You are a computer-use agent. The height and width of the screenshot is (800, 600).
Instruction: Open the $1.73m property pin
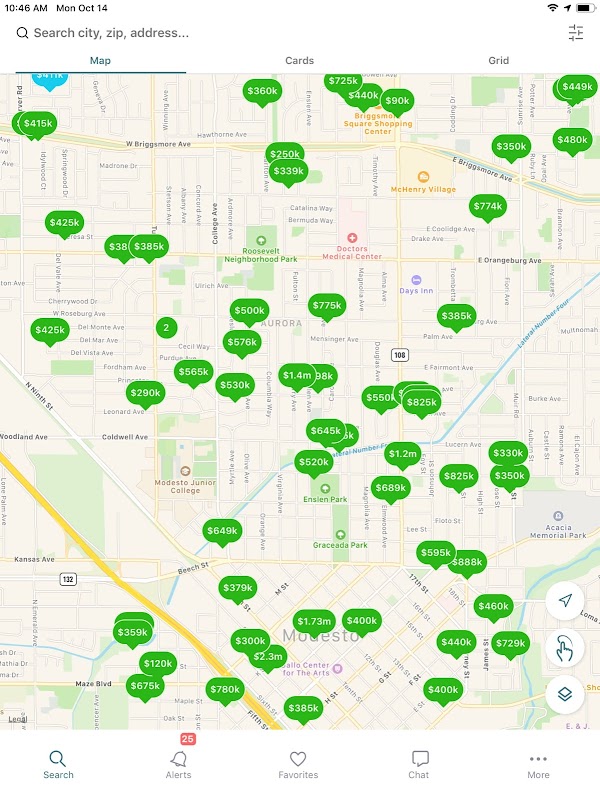(x=314, y=621)
